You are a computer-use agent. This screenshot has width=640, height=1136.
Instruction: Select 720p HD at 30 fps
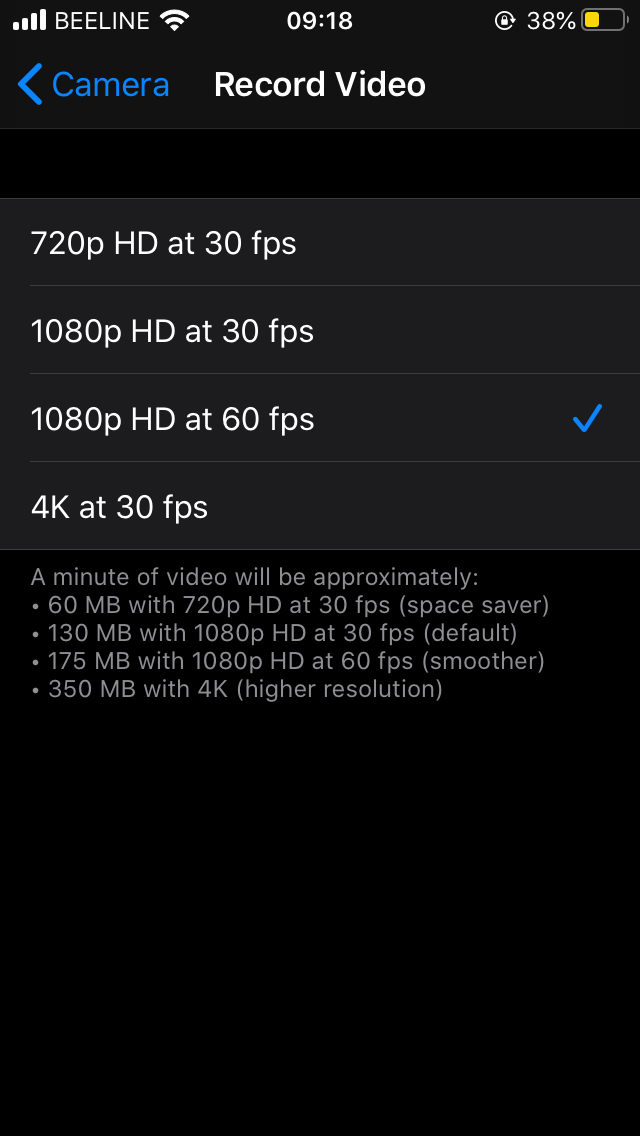320,243
